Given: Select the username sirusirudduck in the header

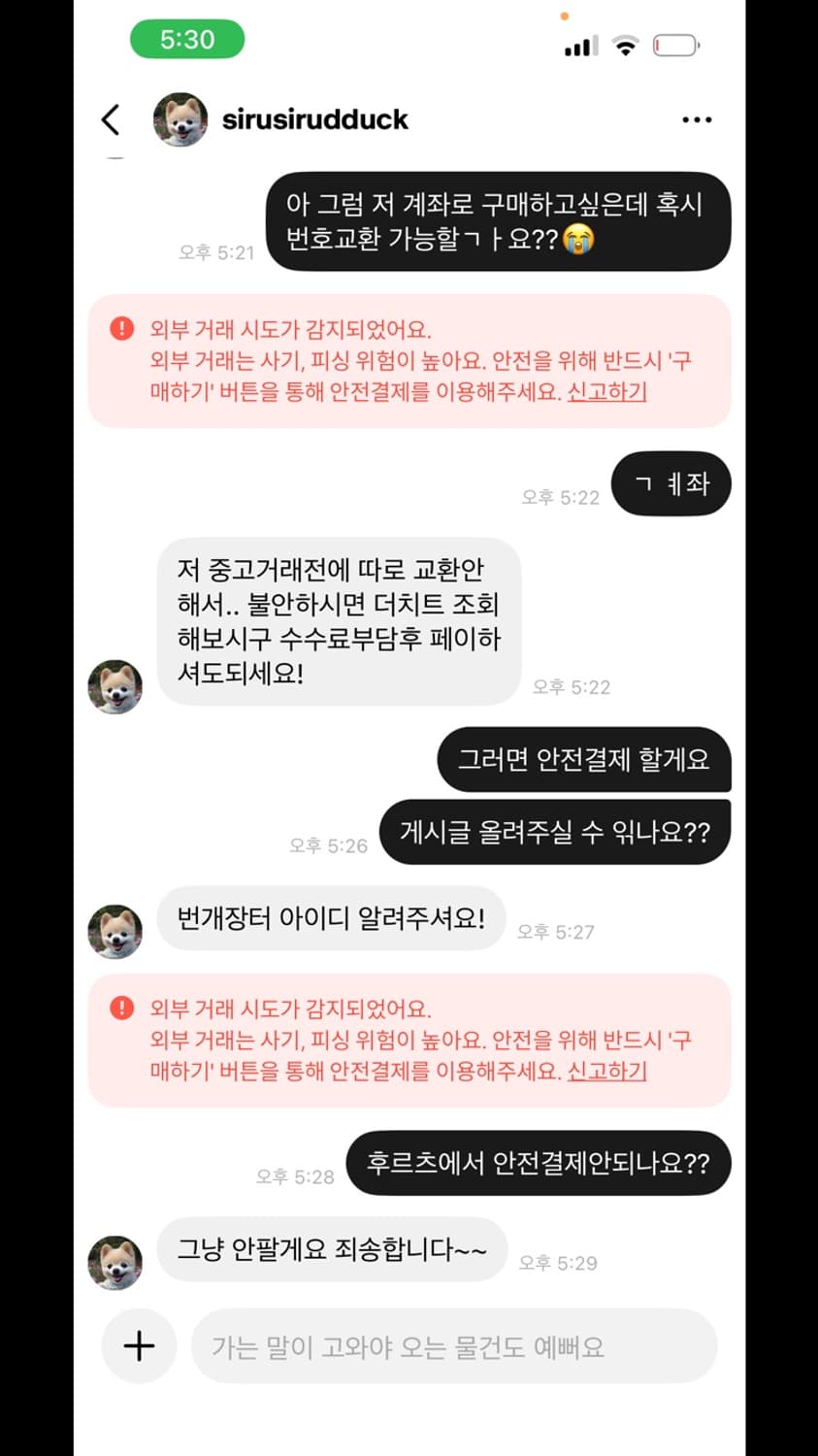Looking at the screenshot, I should 314,119.
